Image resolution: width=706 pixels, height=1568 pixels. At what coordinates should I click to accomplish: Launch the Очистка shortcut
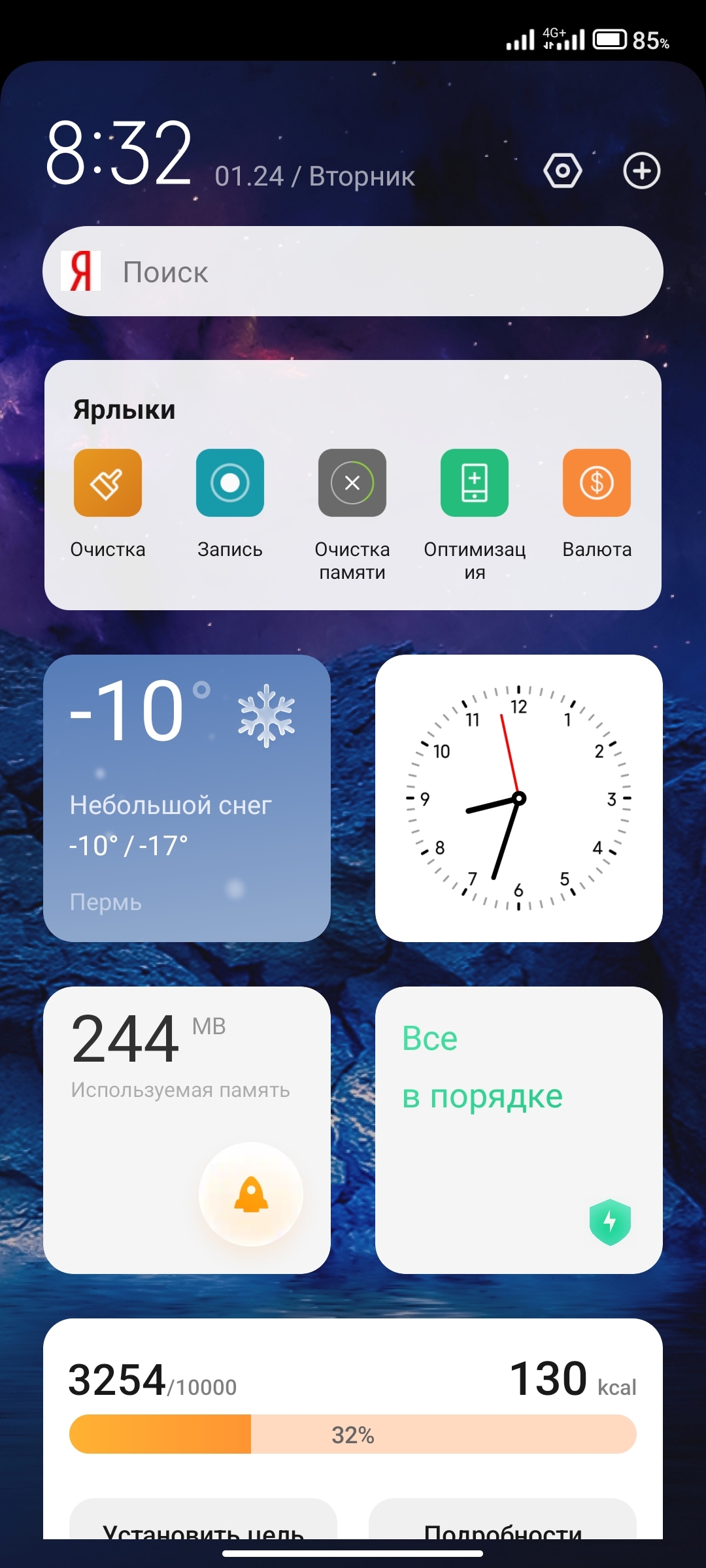pos(108,483)
